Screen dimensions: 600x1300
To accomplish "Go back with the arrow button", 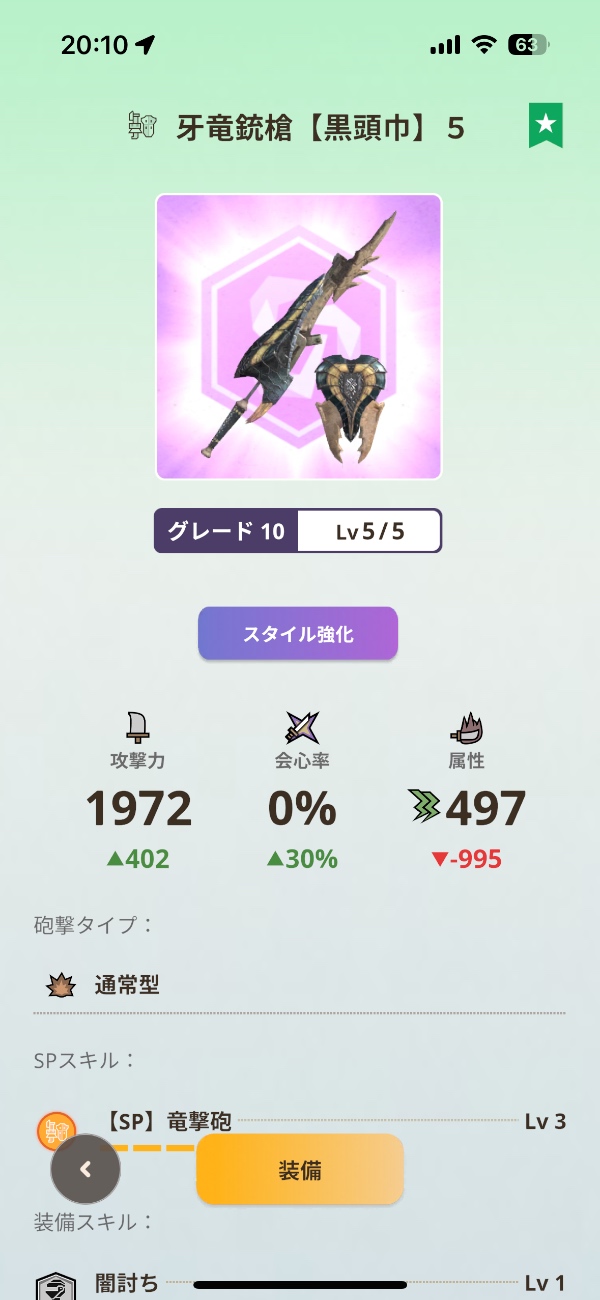I will click(86, 1169).
